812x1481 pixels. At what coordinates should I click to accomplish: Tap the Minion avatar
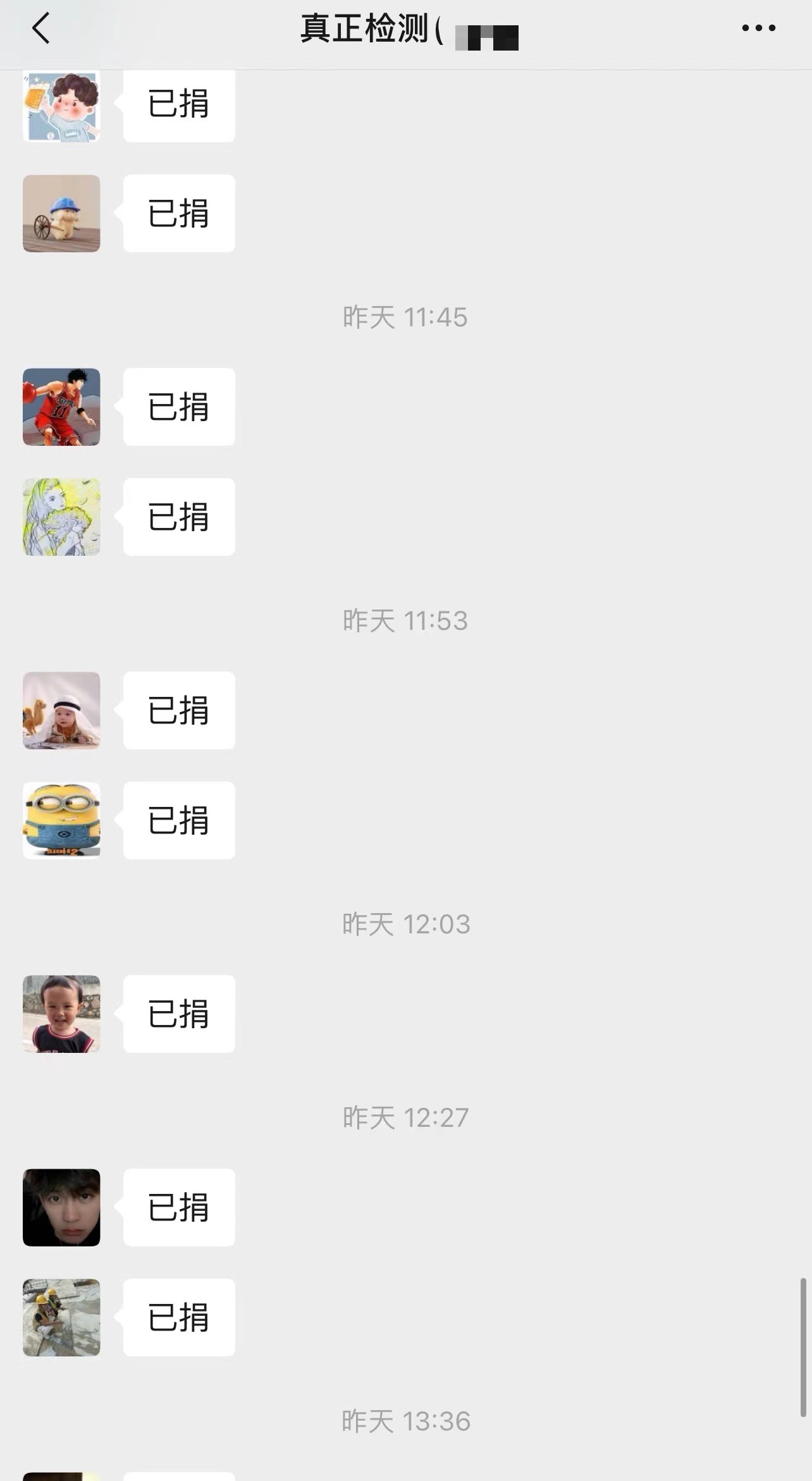(x=61, y=820)
